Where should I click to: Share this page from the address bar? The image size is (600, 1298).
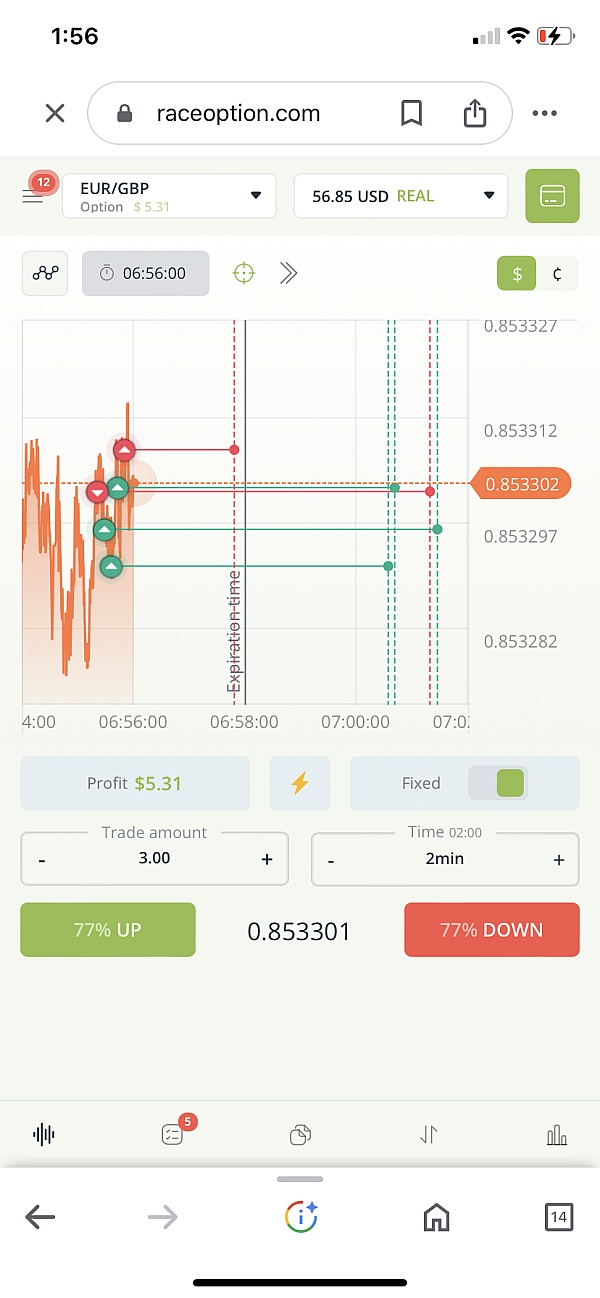[475, 113]
